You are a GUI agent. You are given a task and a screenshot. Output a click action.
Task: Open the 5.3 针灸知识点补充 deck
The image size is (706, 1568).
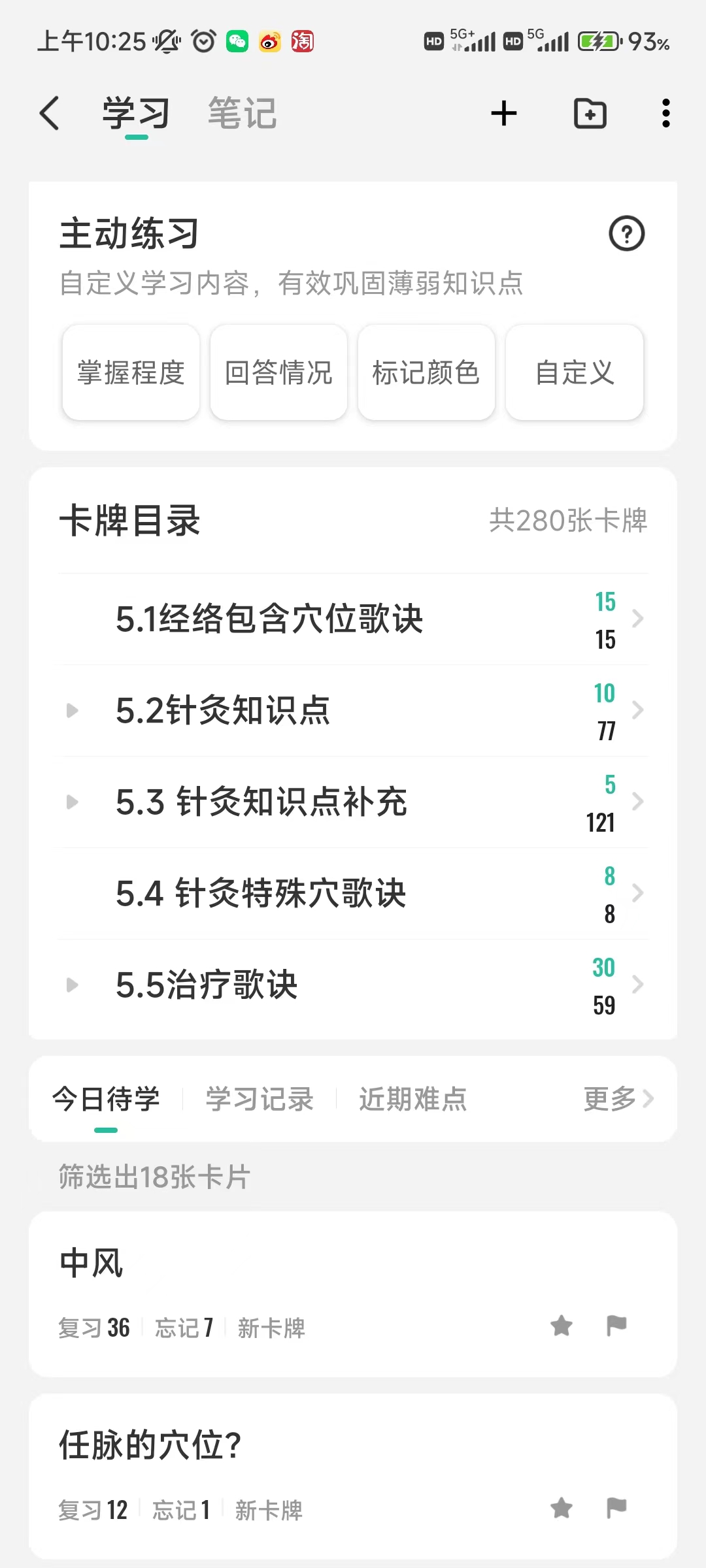[353, 802]
